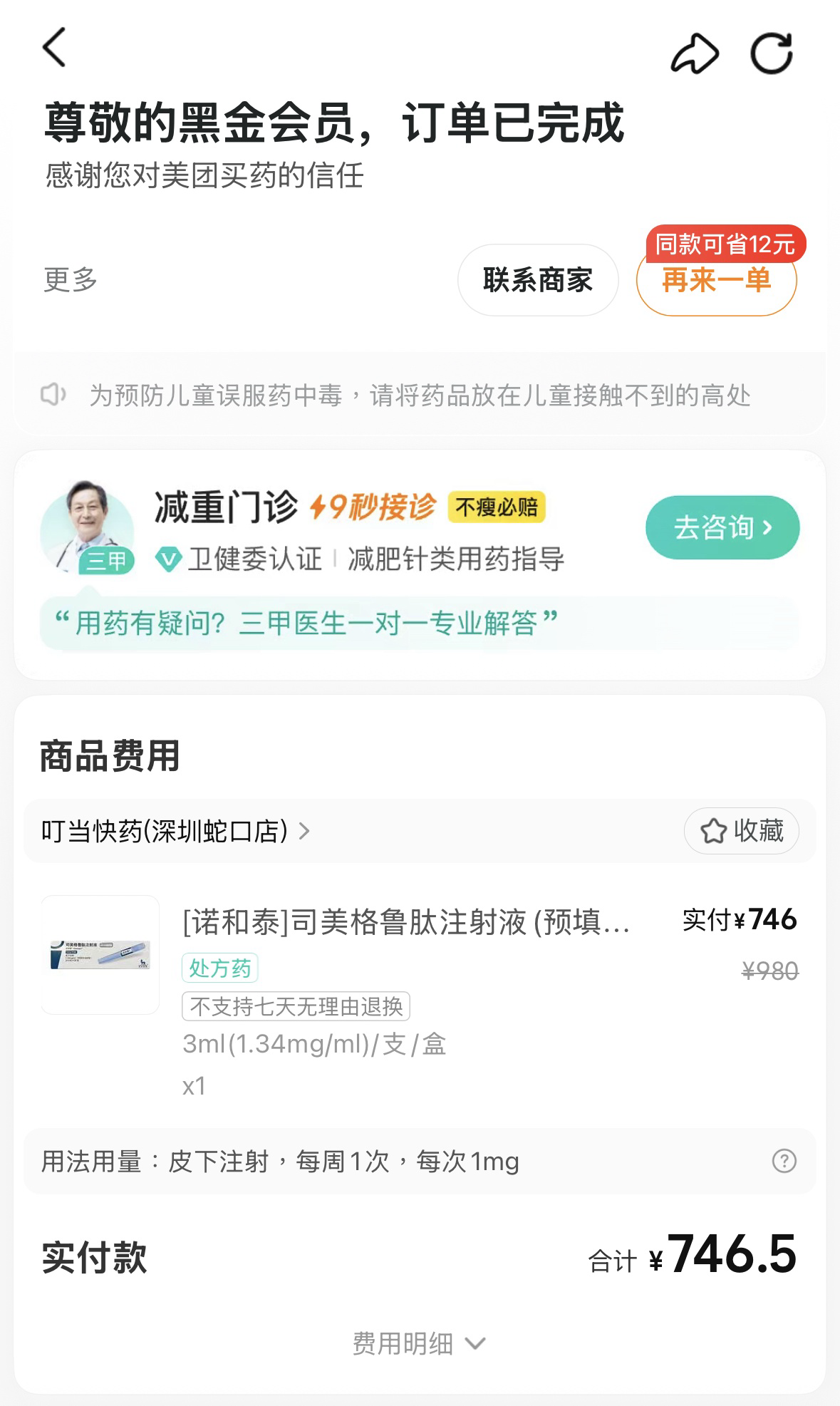Favorite the store with 收藏

[741, 831]
